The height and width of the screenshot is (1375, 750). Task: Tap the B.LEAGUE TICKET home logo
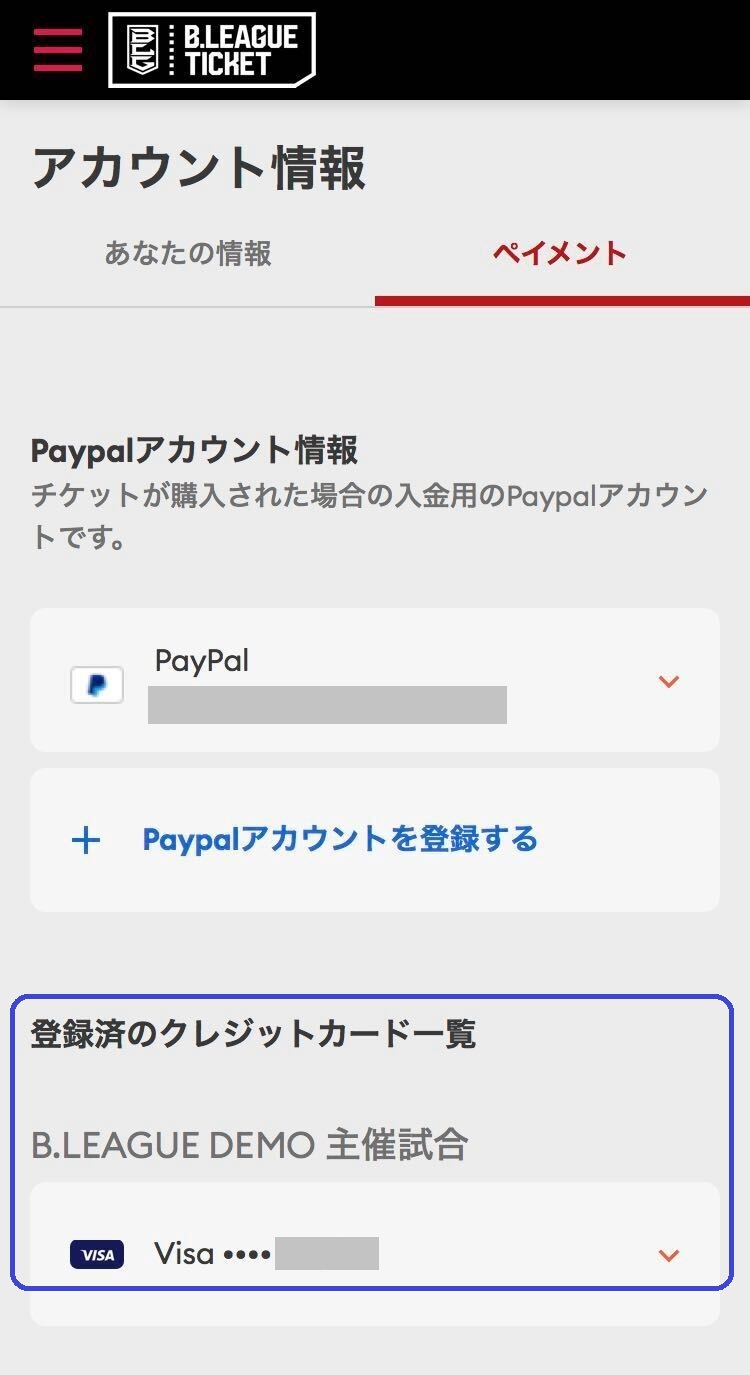(x=211, y=50)
